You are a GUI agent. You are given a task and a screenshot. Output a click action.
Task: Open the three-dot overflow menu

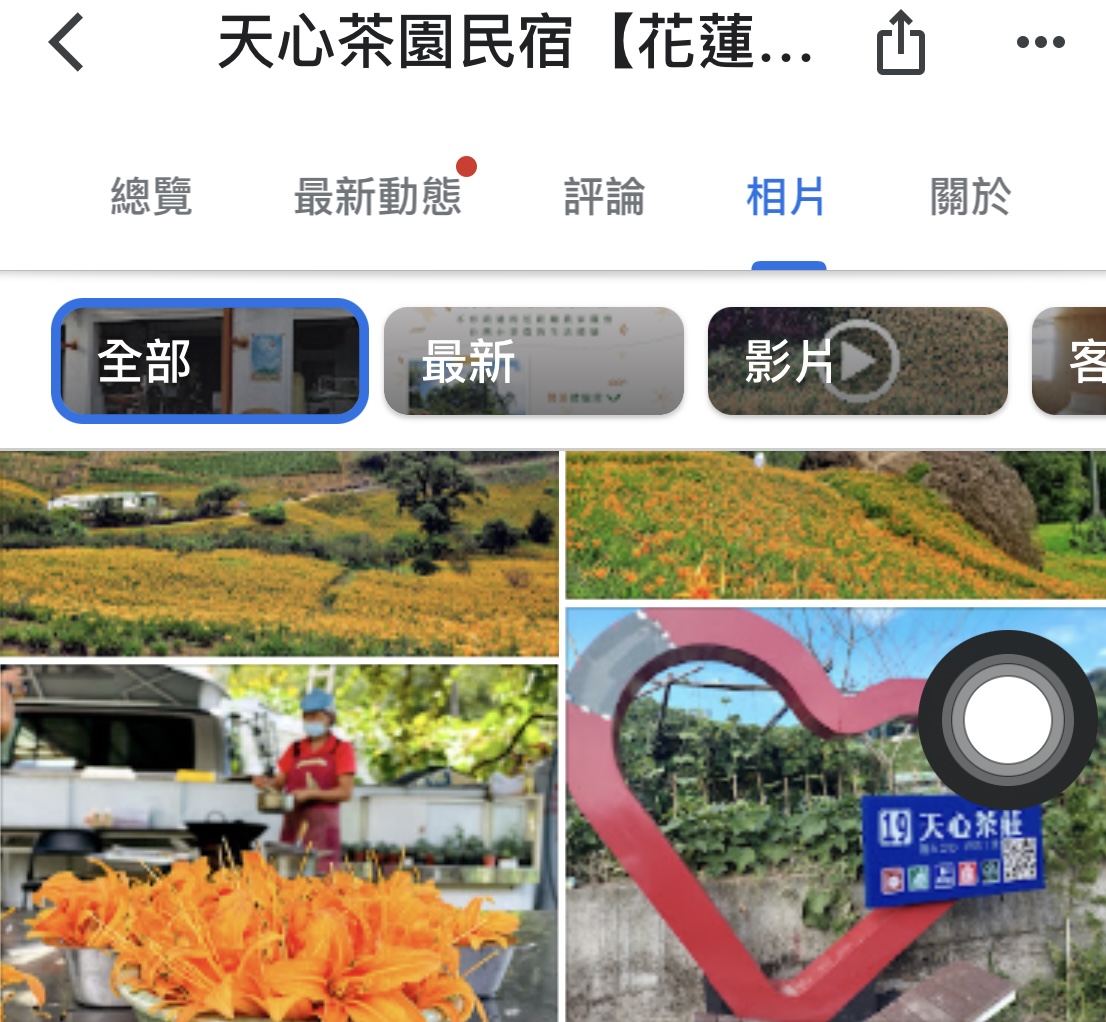tap(1040, 43)
